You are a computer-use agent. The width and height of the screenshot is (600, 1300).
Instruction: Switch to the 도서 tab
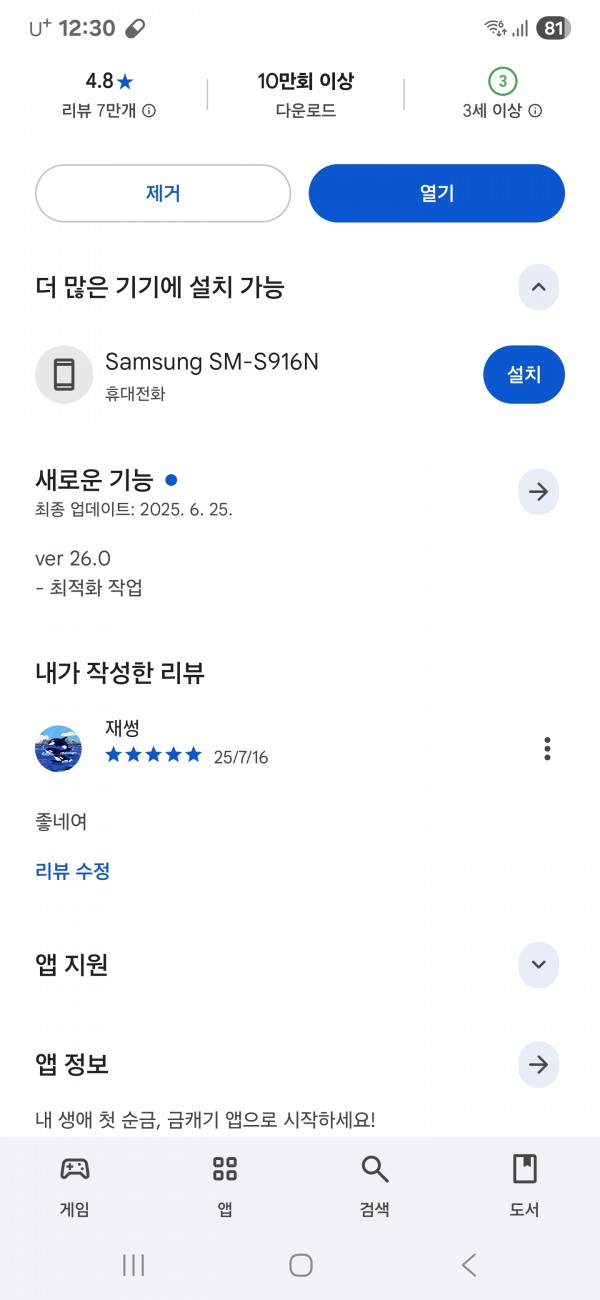click(524, 1186)
